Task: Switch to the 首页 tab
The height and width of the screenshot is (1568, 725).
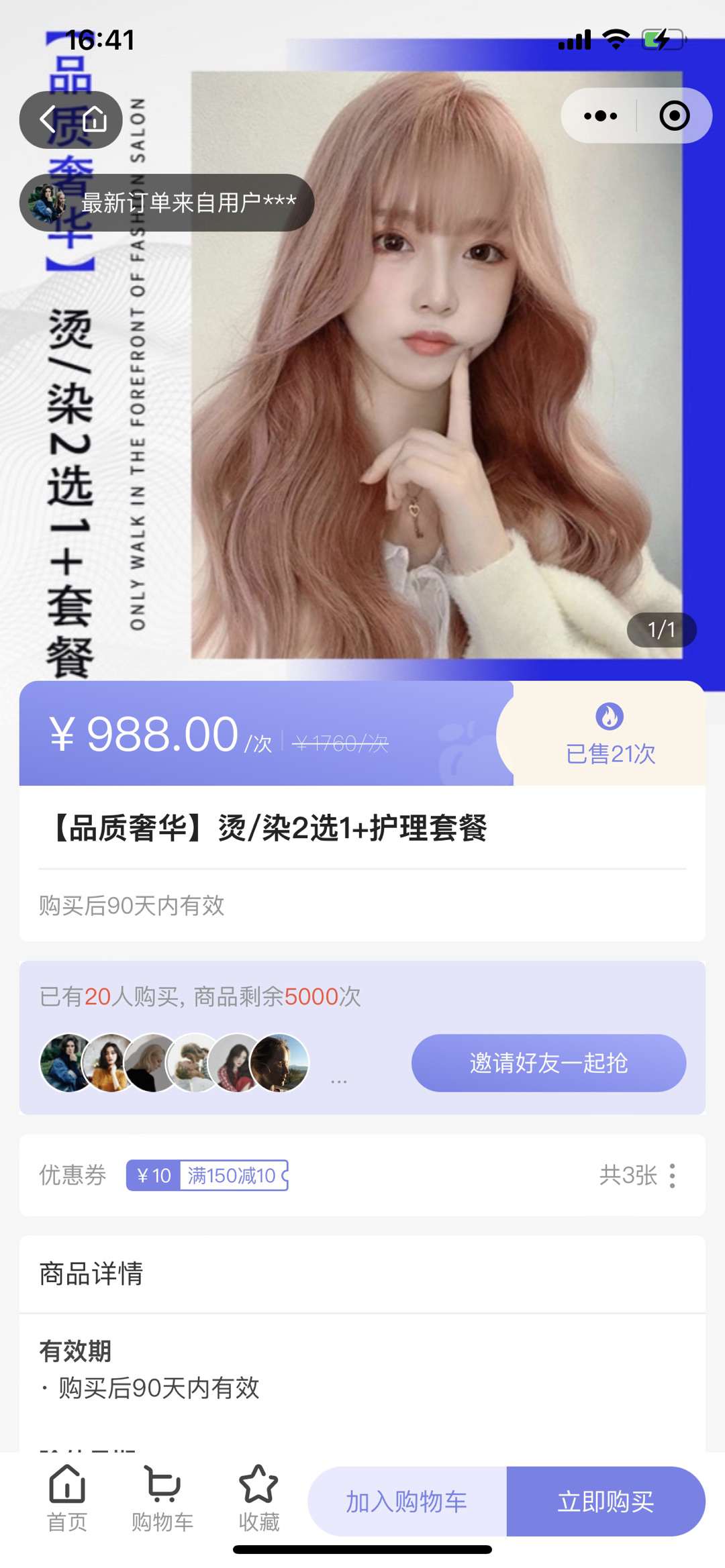Action: coord(67,1499)
